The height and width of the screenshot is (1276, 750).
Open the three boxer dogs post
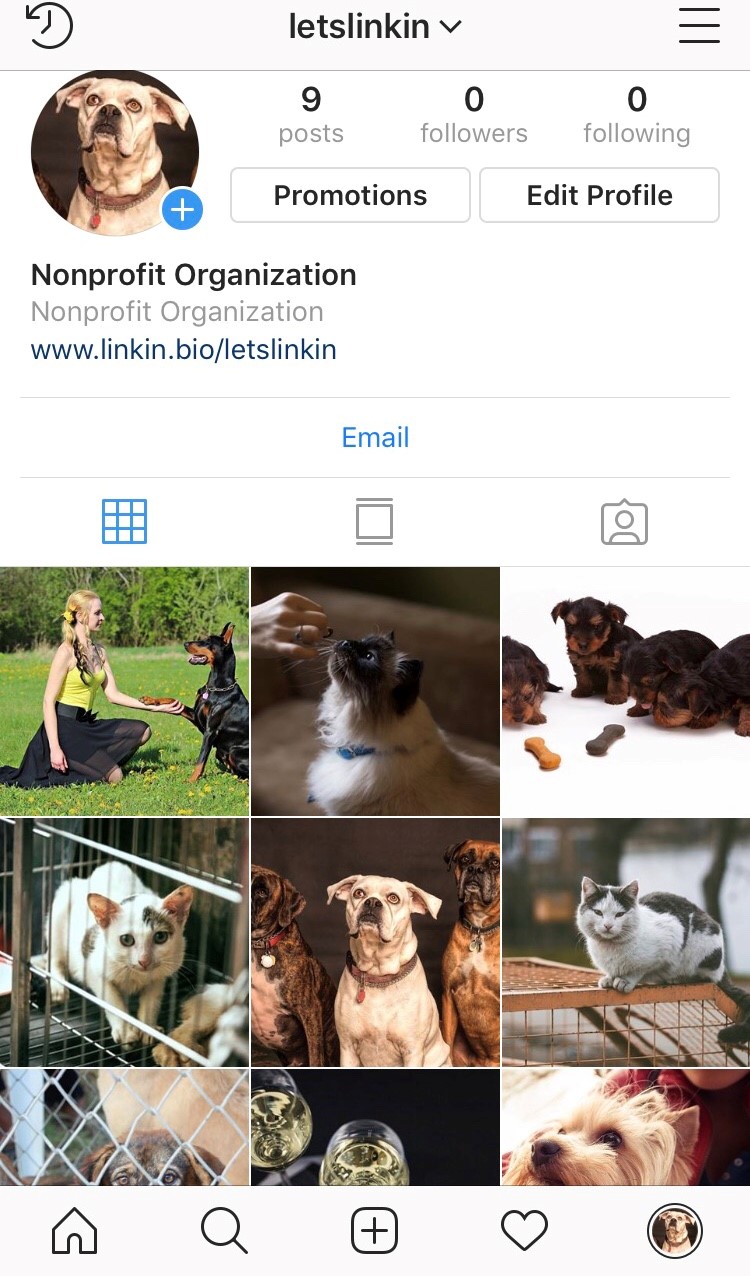375,942
